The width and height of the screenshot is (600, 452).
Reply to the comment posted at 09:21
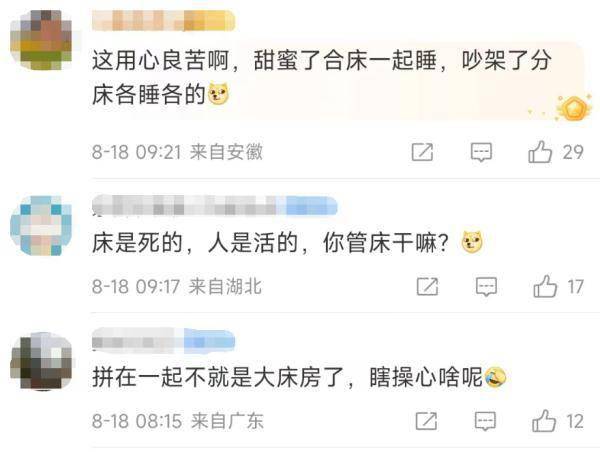(481, 152)
